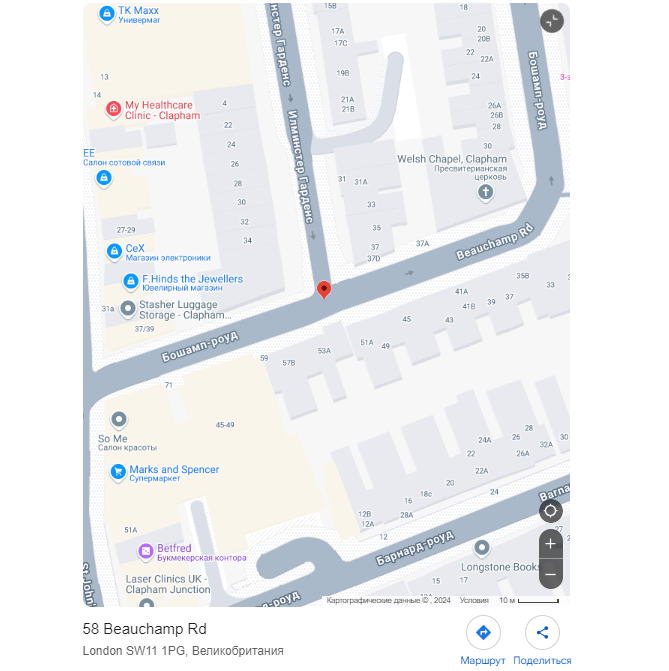The width and height of the screenshot is (669, 671).
Task: Tap the compass icon to reset orientation
Action: point(552,21)
